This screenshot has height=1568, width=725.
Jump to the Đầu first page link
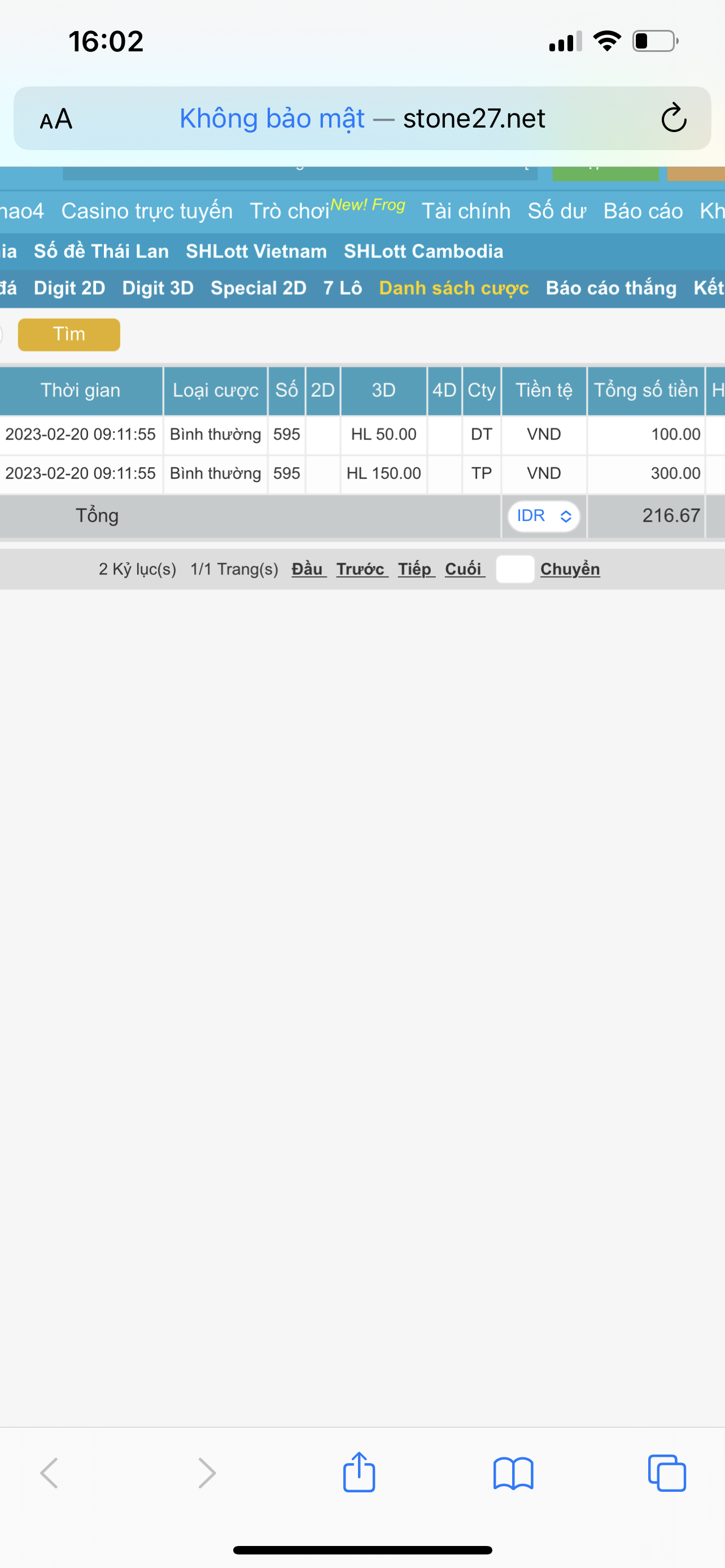pyautogui.click(x=309, y=568)
